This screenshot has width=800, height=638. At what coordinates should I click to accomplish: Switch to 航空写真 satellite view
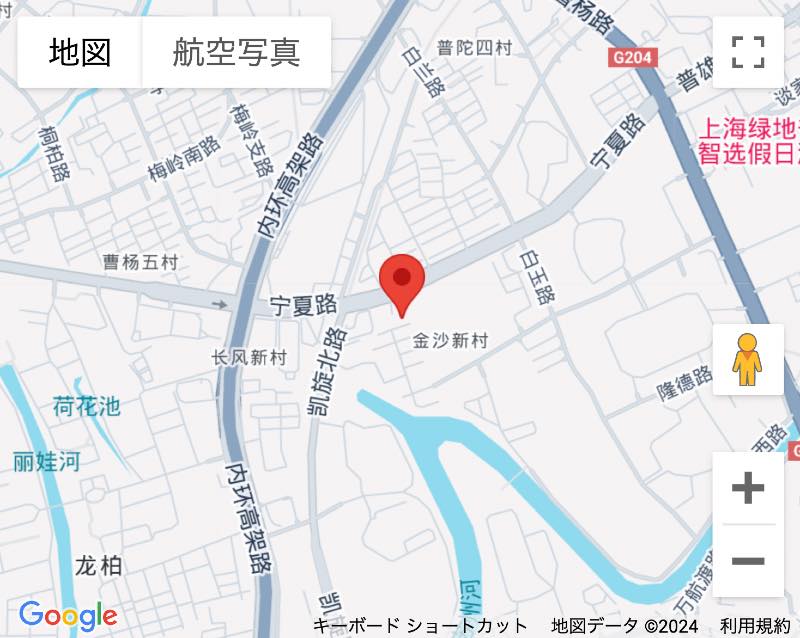[236, 52]
